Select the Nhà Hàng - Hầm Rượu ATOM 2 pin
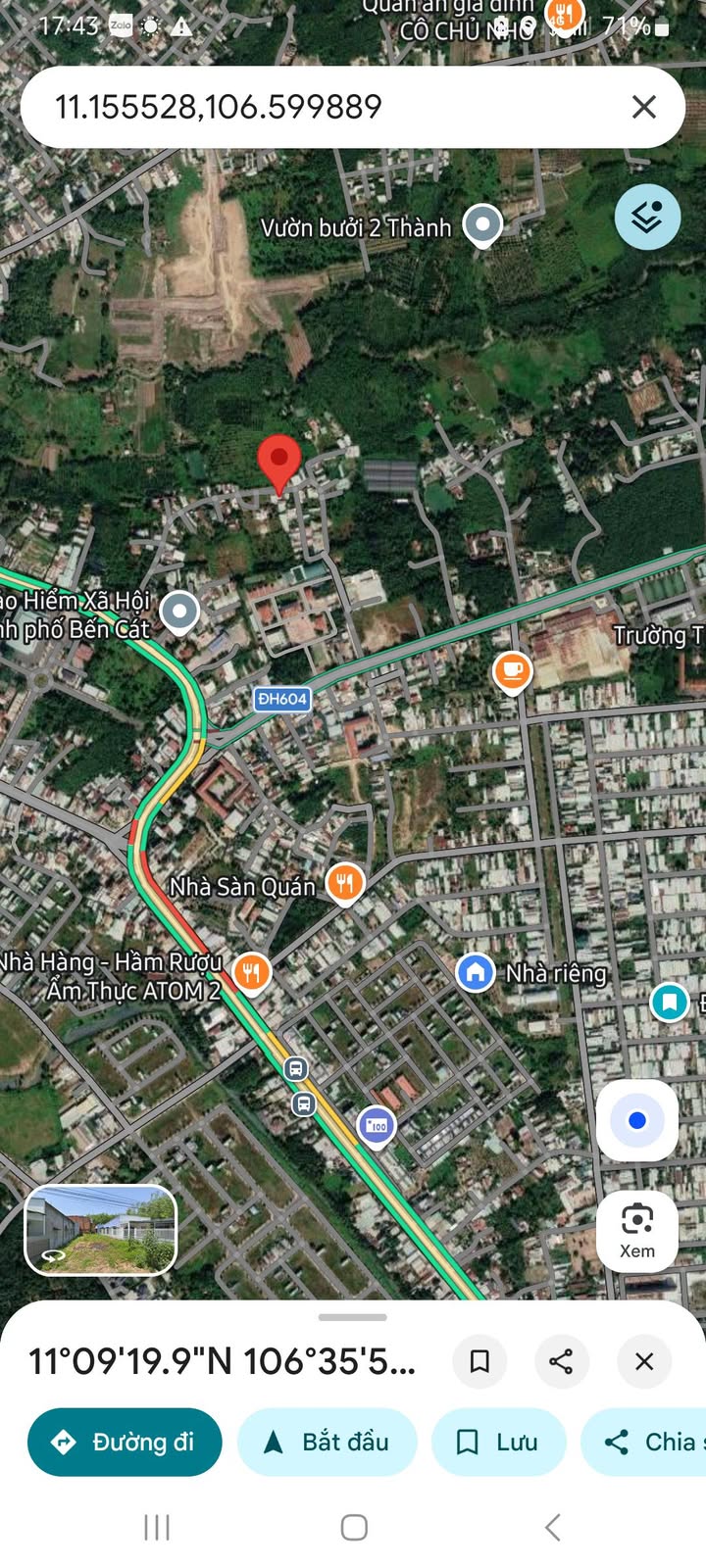This screenshot has width=706, height=1568. click(252, 972)
